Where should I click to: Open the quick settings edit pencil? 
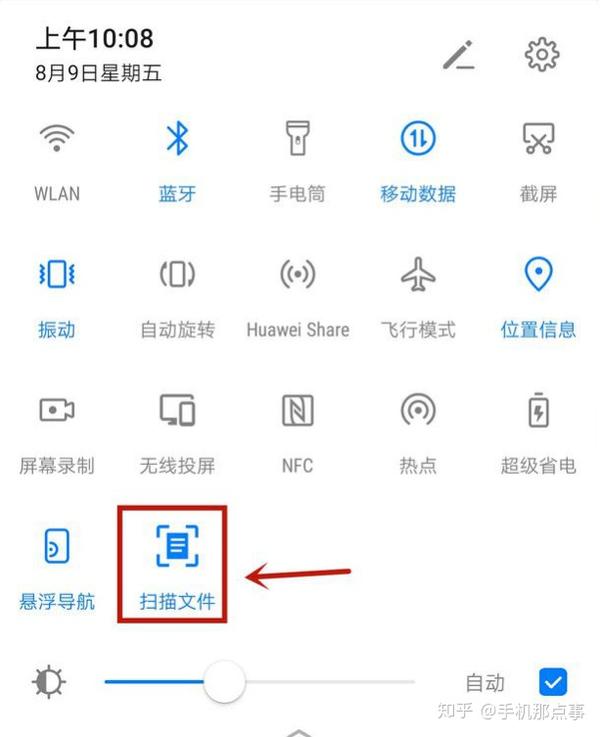459,56
